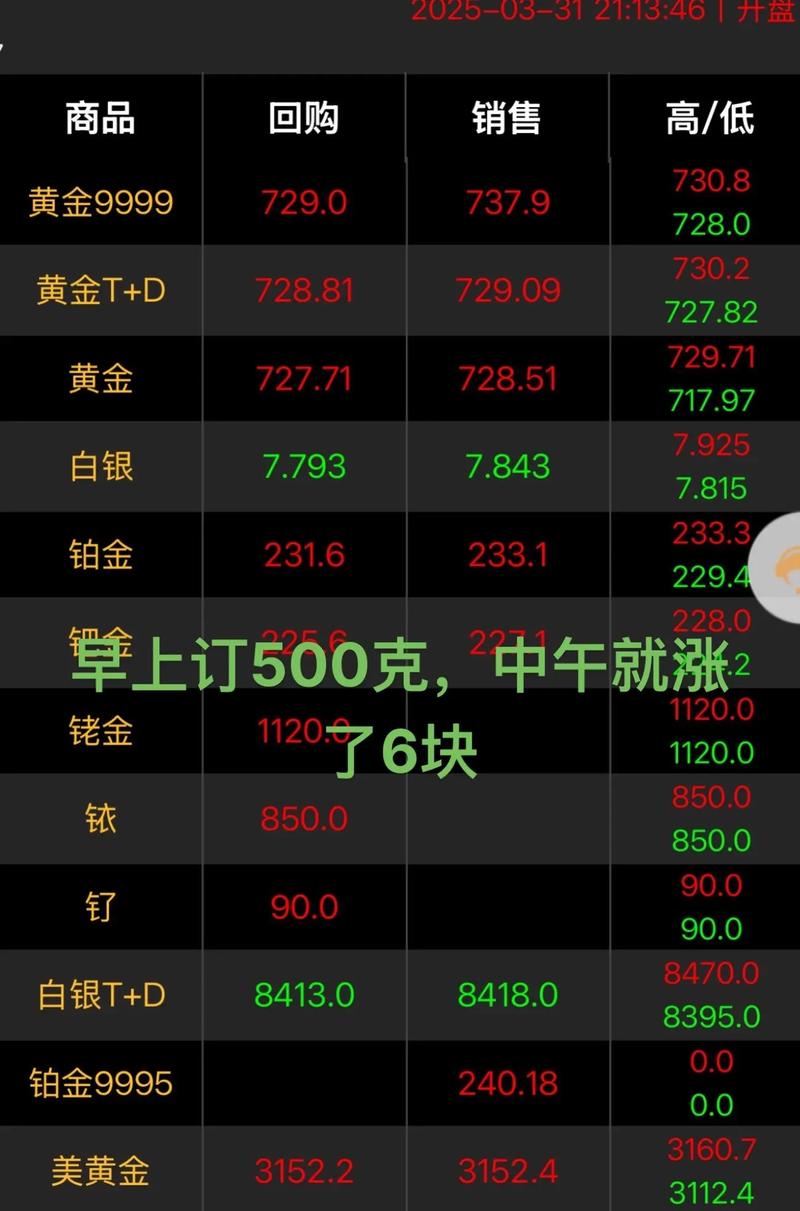Select the 钯金 palladium row
Screen dimensions: 800x1211
100,643
